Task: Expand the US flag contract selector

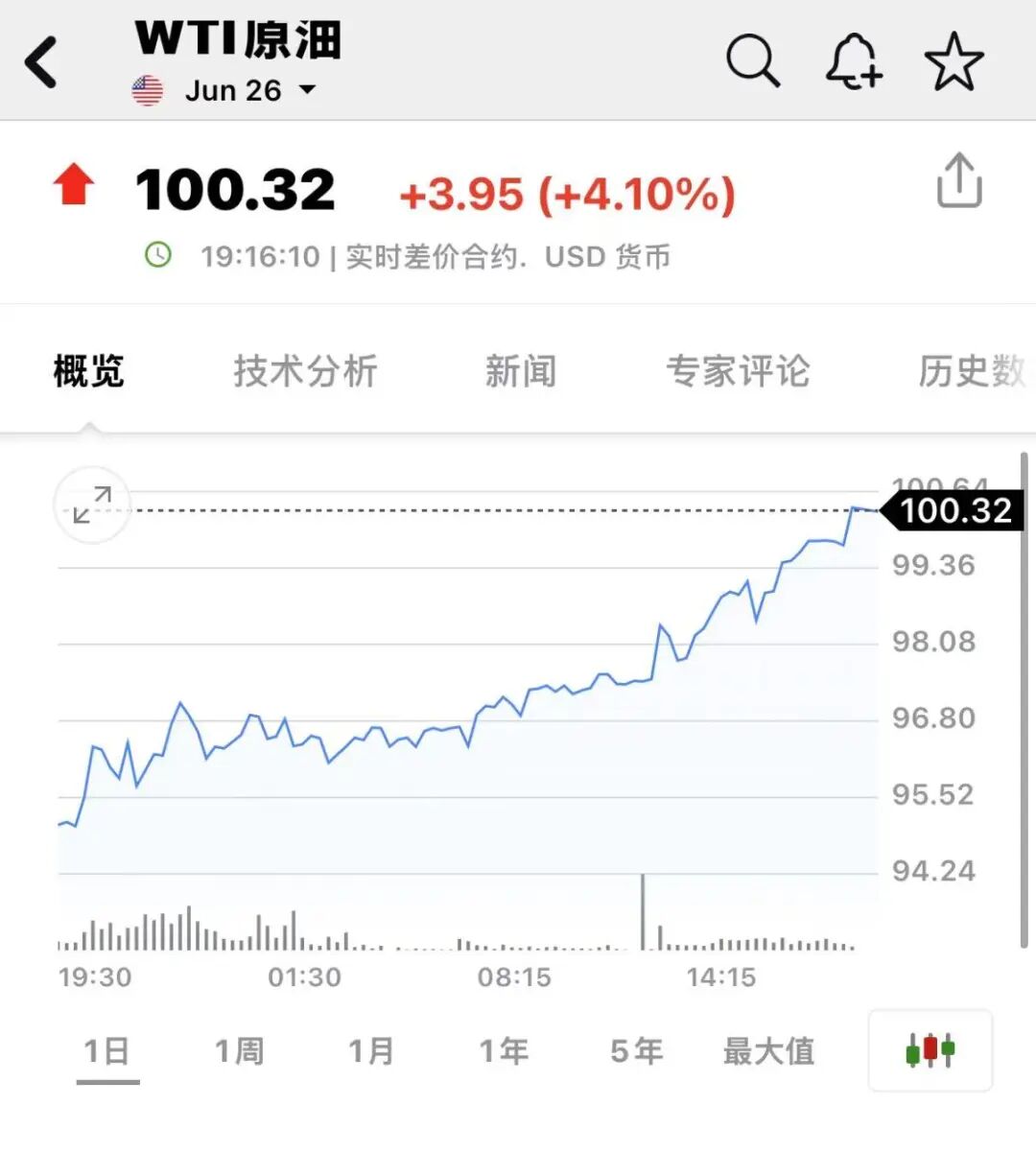Action: tap(146, 89)
